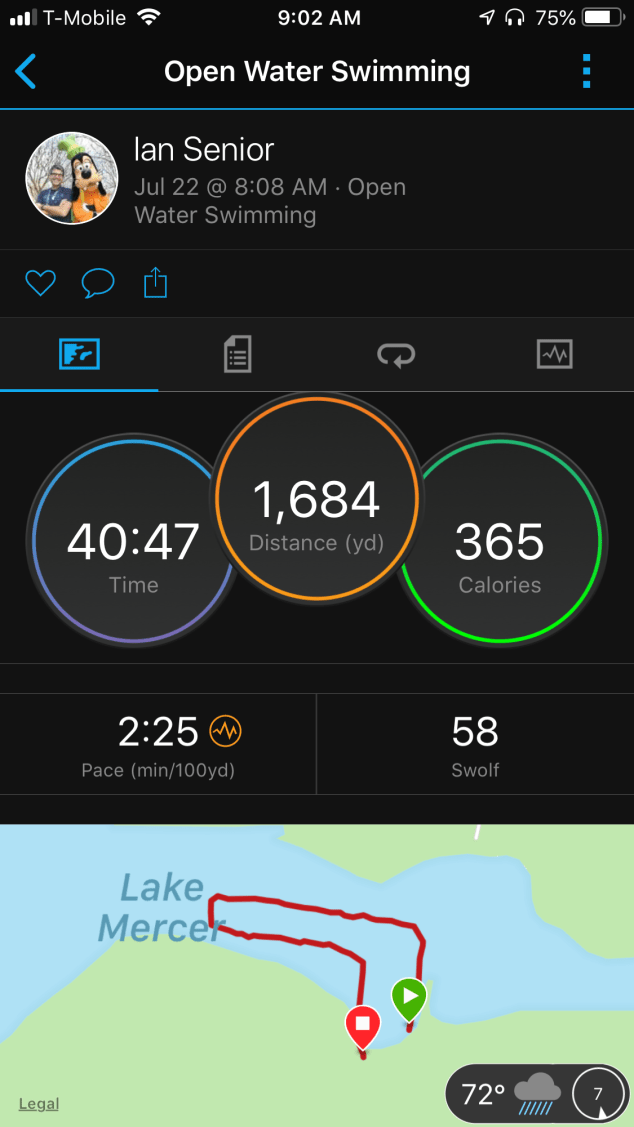Switch to the charts tab

pos(554,354)
